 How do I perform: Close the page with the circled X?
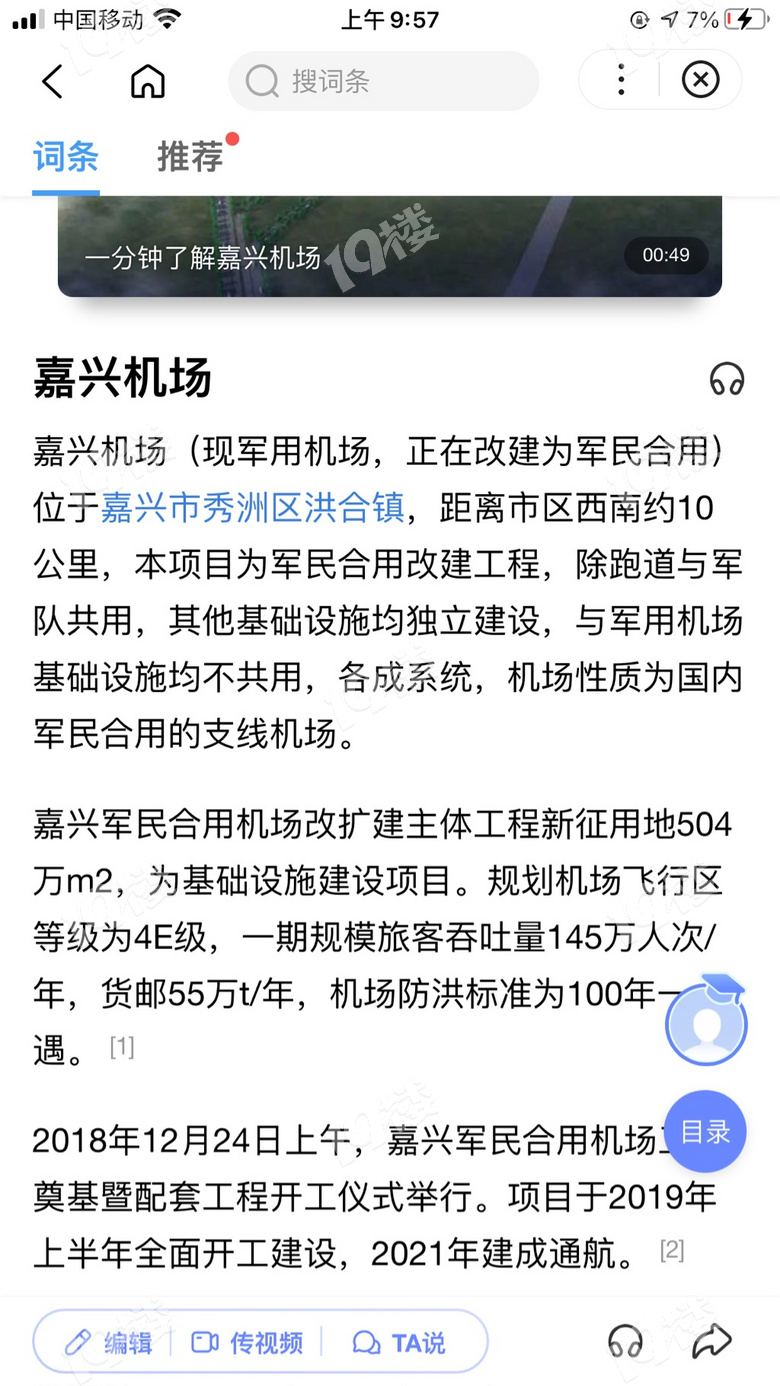click(x=700, y=80)
